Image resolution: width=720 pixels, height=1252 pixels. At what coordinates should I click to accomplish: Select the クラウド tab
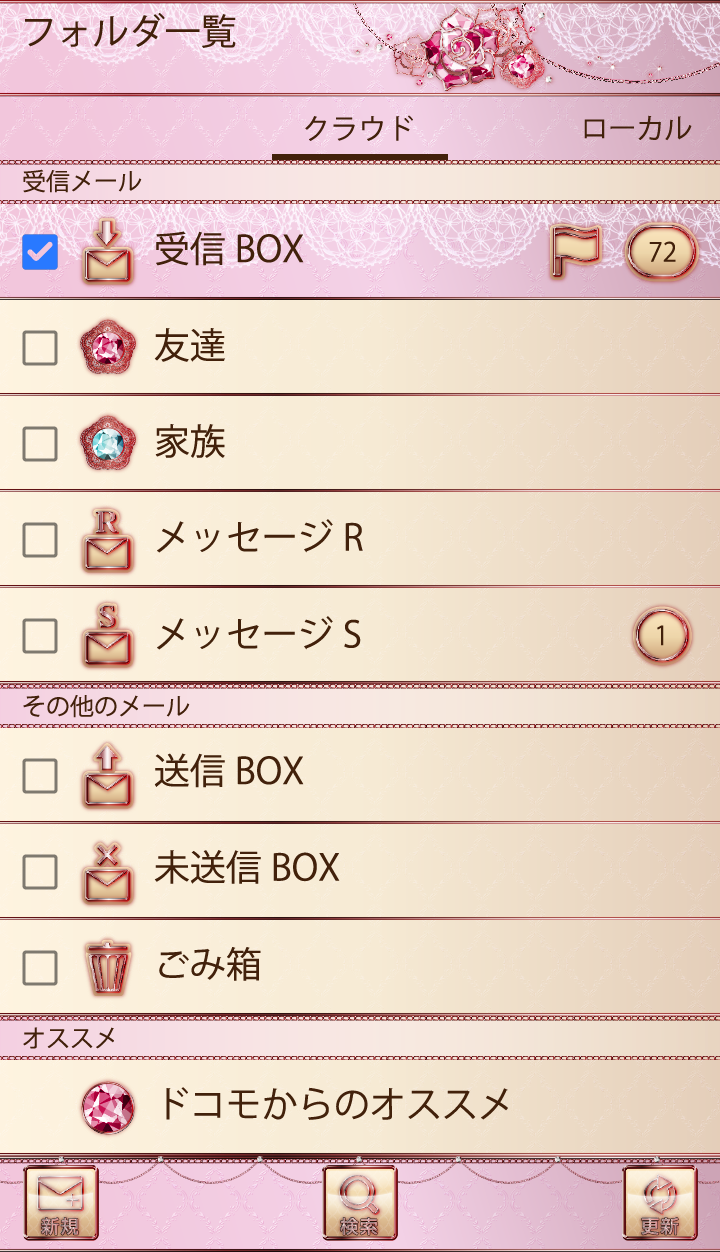pyautogui.click(x=359, y=128)
